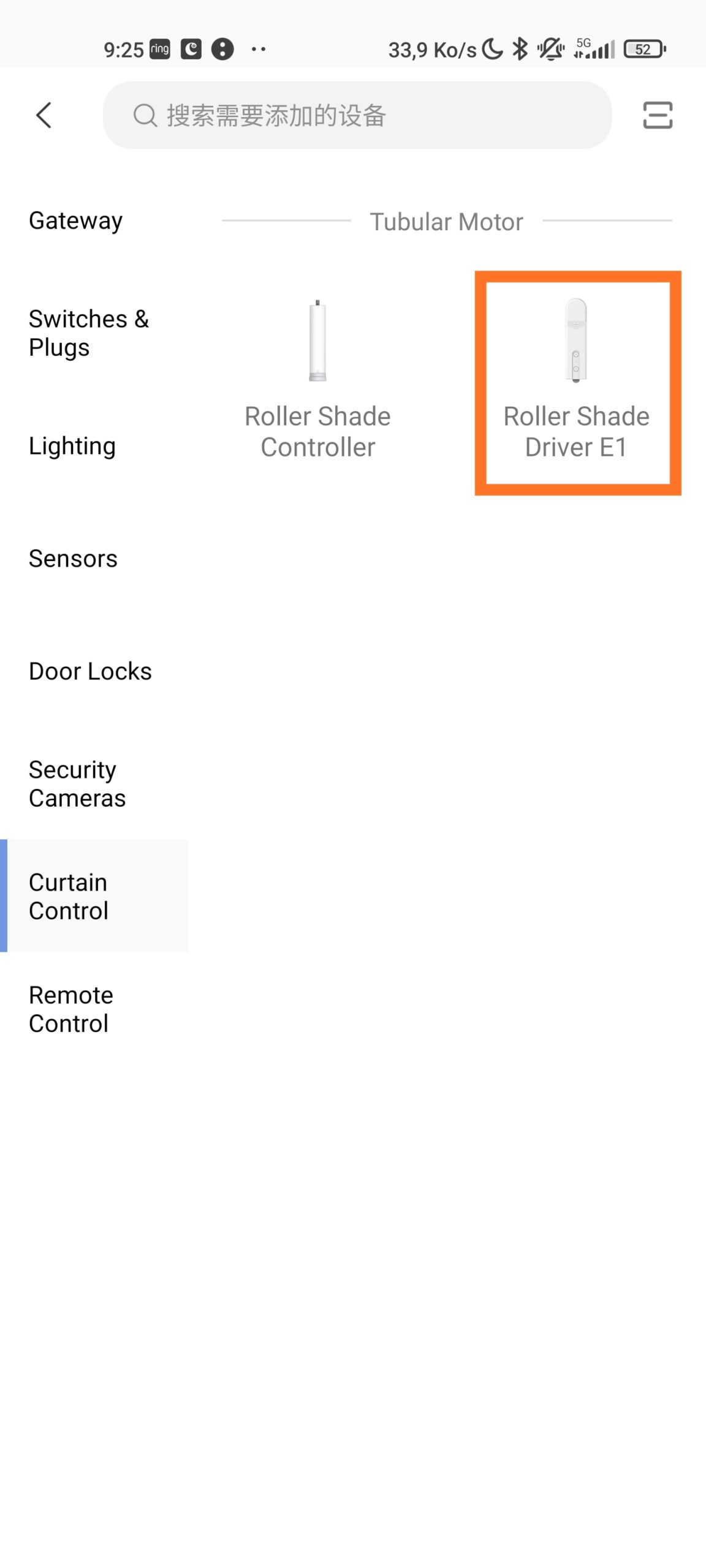Image resolution: width=706 pixels, height=1568 pixels.
Task: Choose the Roller Shade Controller device
Action: tap(317, 380)
